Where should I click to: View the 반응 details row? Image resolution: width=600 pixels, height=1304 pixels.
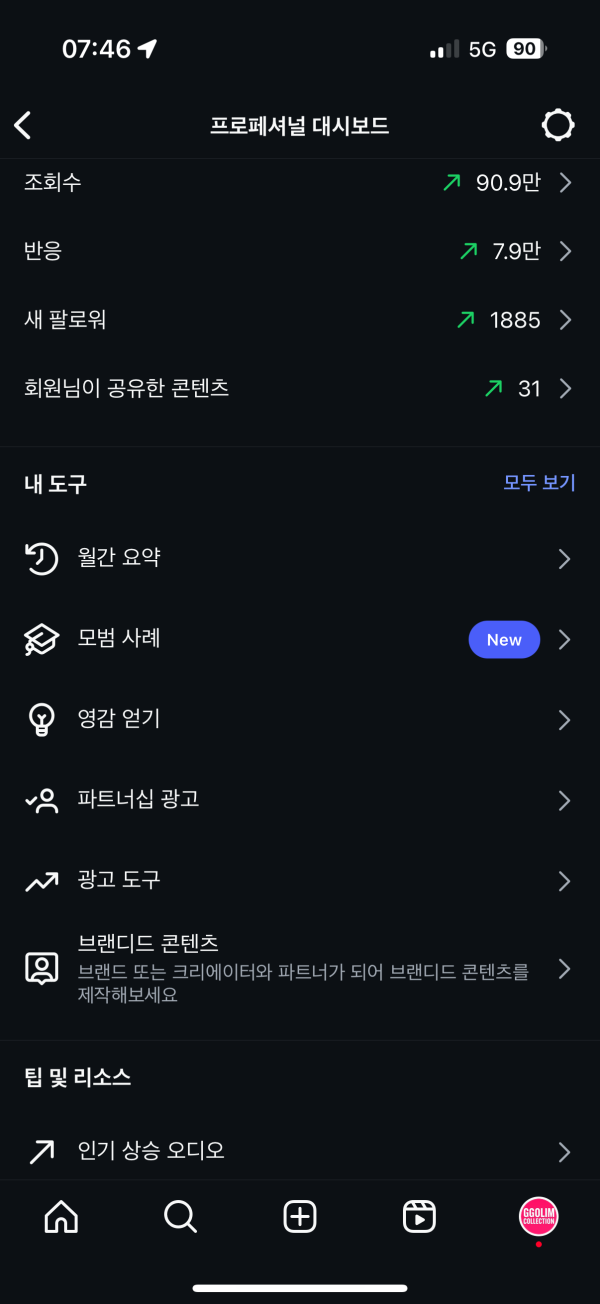coord(300,251)
